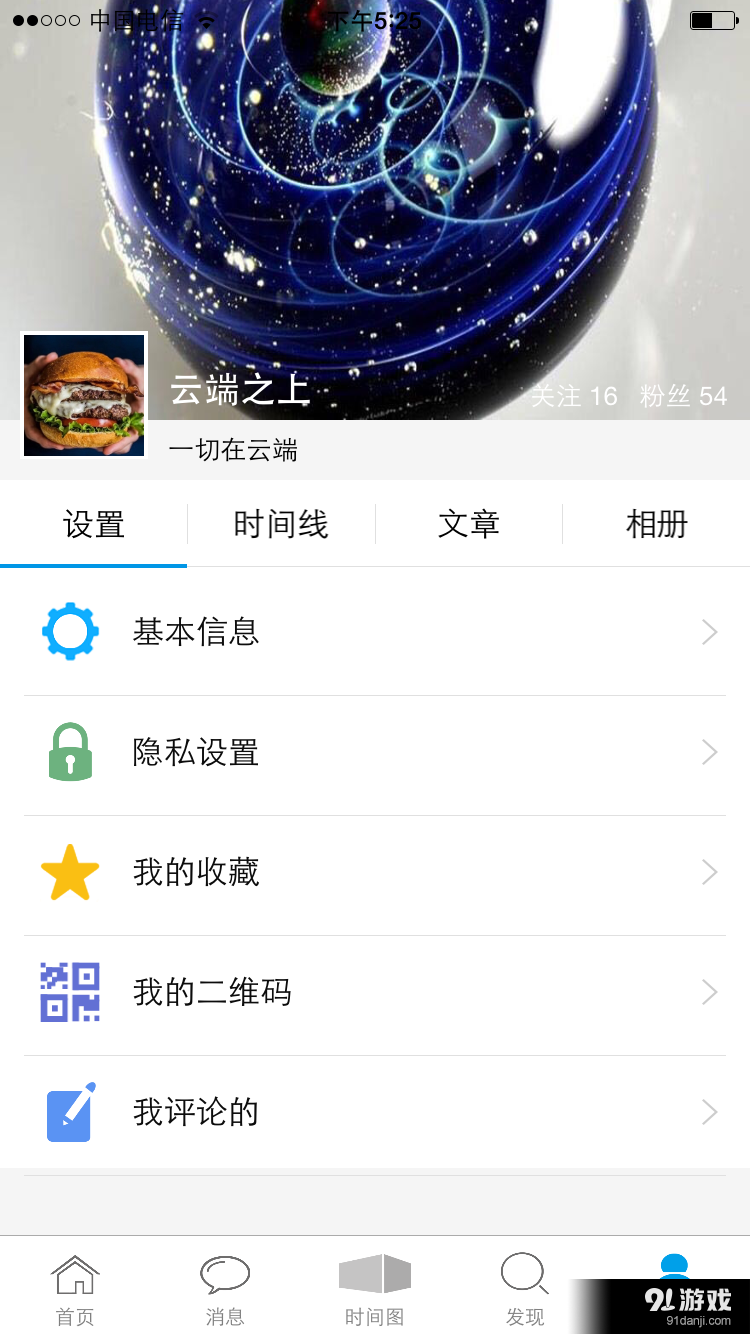The height and width of the screenshot is (1334, 750).
Task: Expand the 隐私设置 row chevron
Action: click(x=710, y=751)
